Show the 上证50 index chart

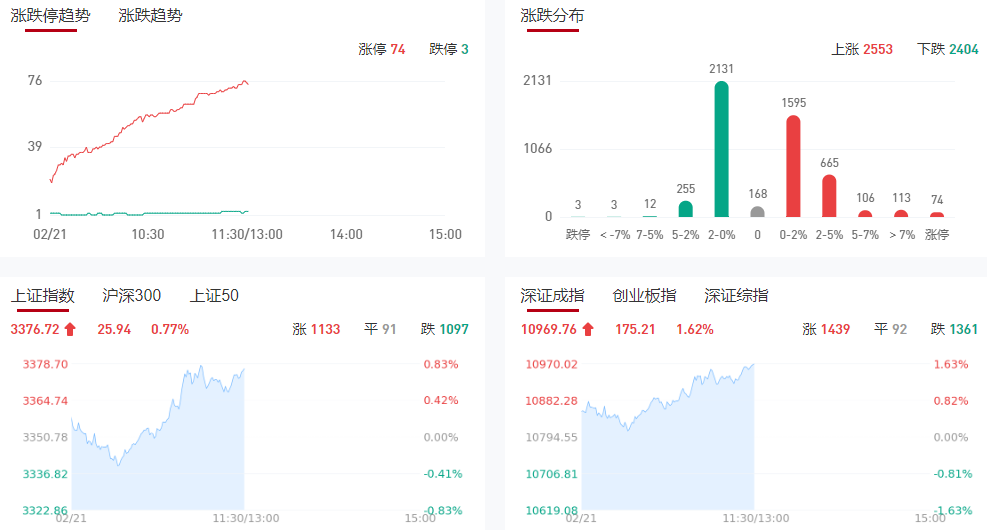(x=215, y=295)
